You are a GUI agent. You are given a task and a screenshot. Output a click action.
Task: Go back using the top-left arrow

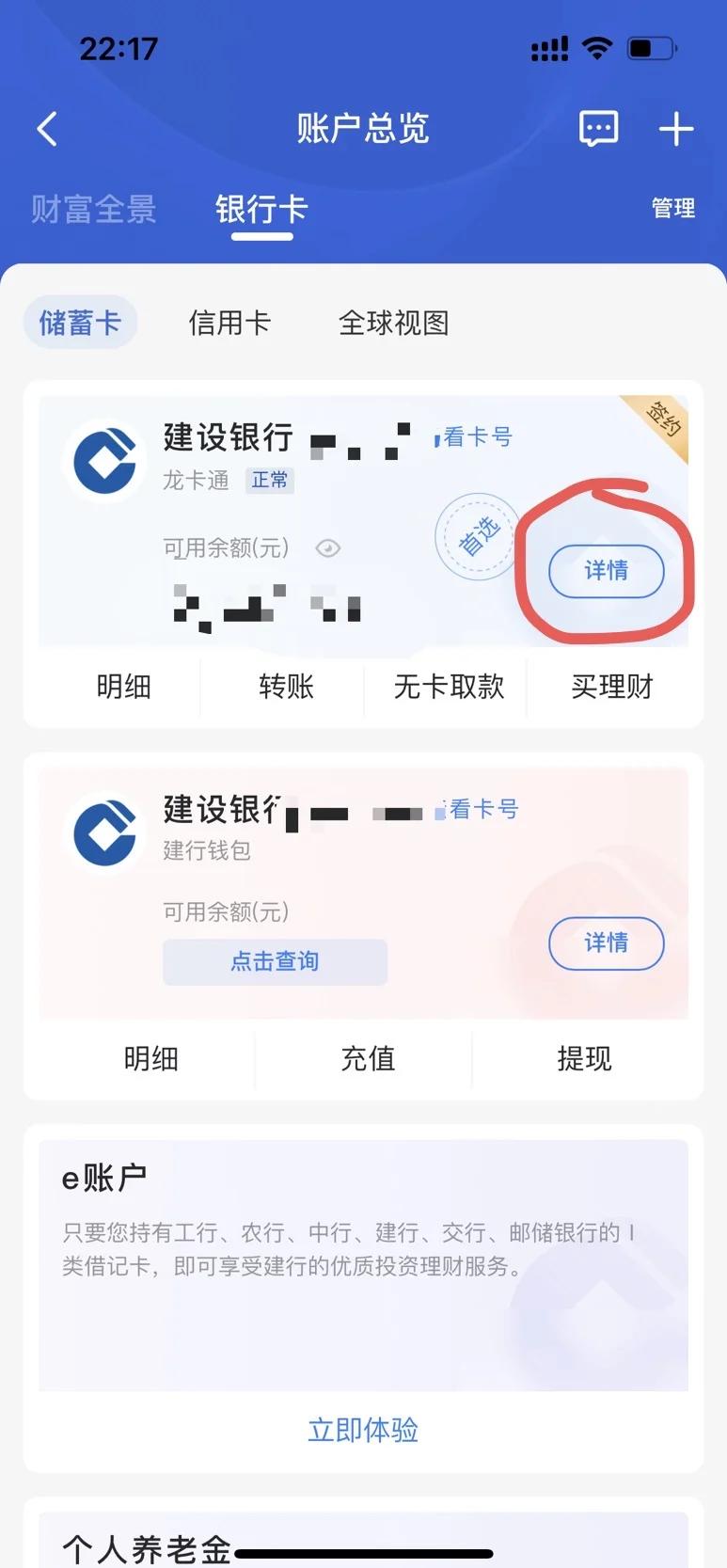click(47, 129)
